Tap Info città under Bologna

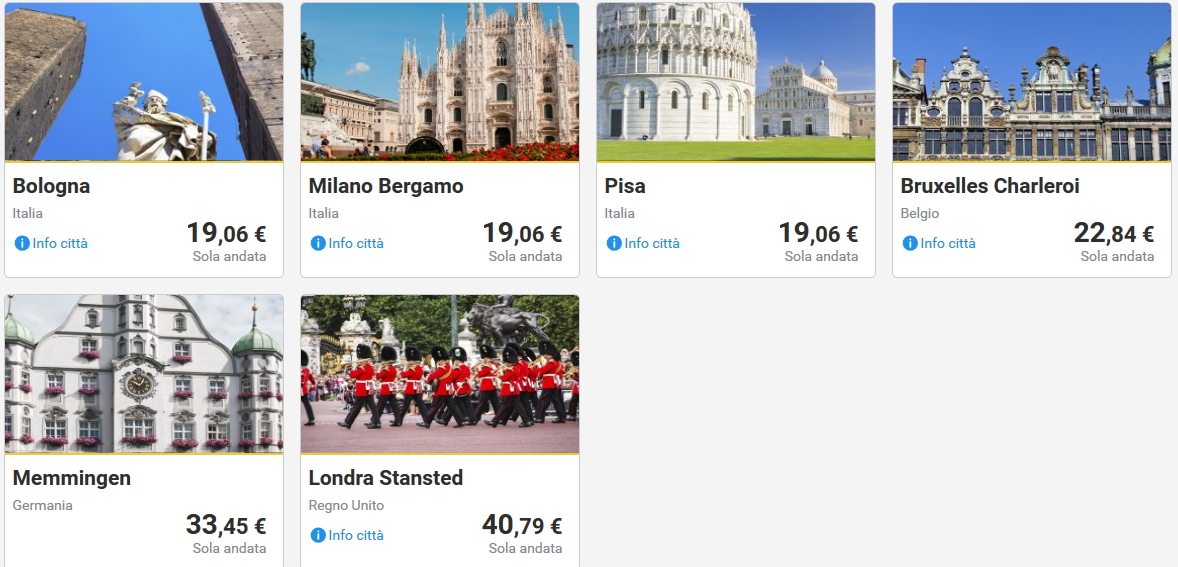pyautogui.click(x=52, y=243)
